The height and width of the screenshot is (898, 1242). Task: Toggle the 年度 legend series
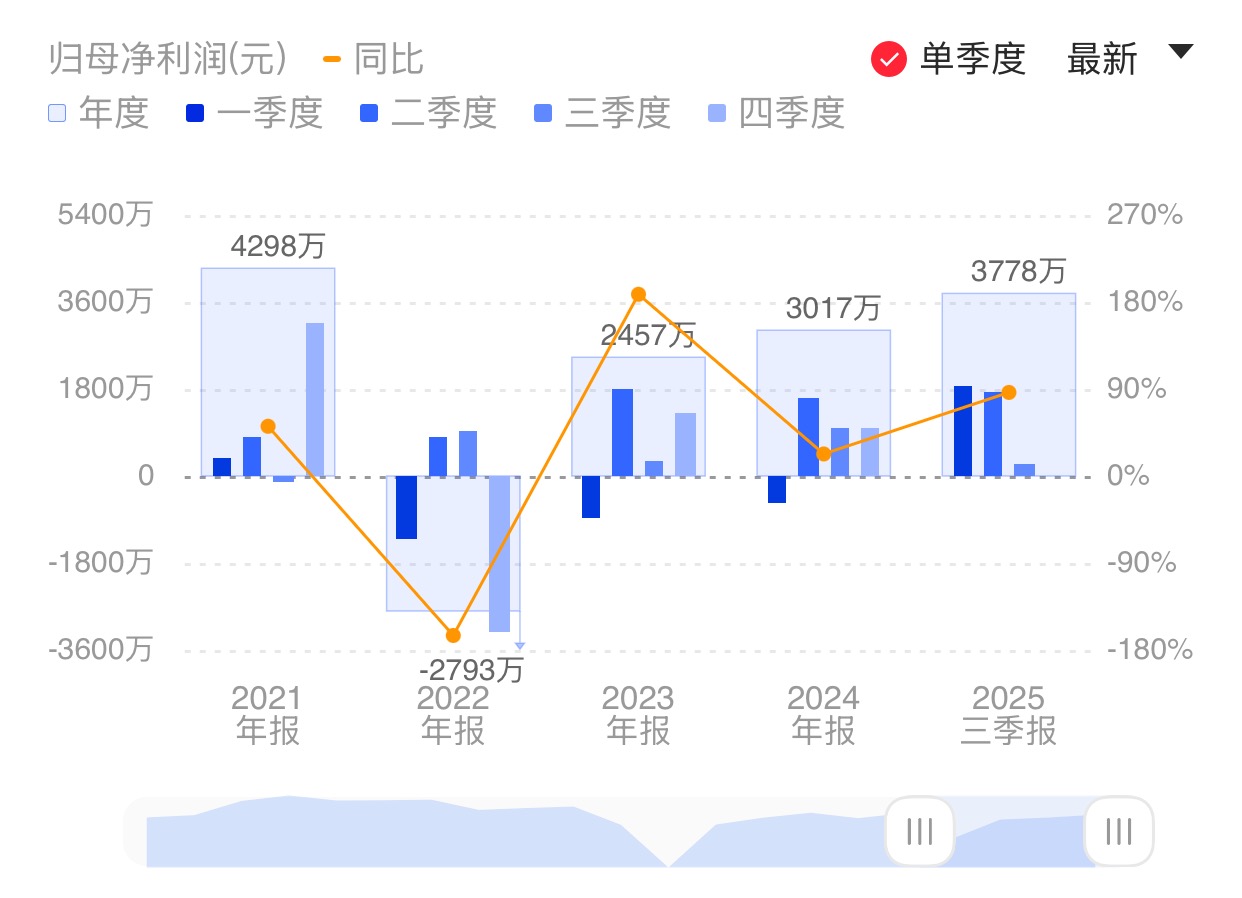(x=99, y=113)
